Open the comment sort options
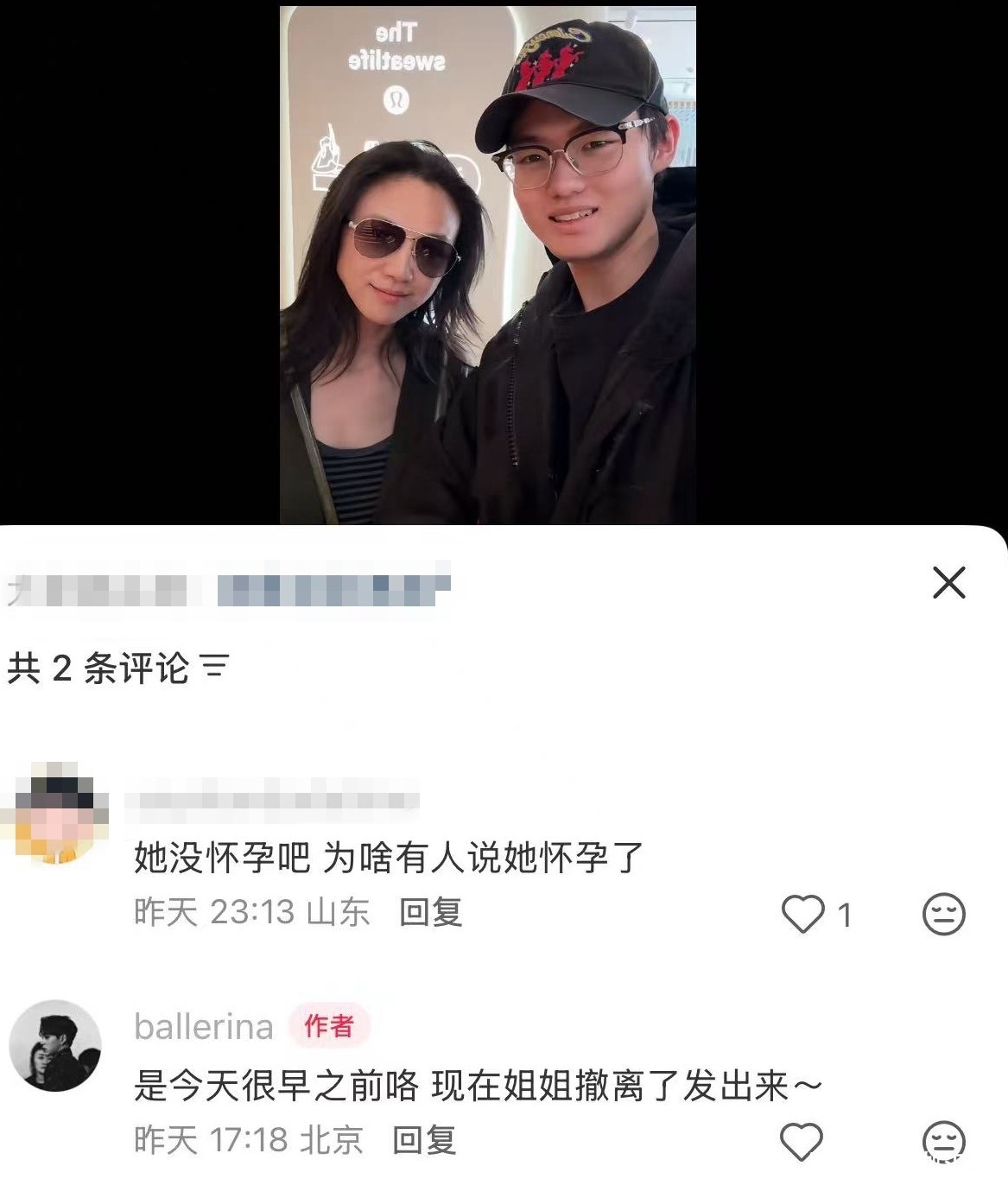This screenshot has width=1008, height=1185. tap(214, 667)
